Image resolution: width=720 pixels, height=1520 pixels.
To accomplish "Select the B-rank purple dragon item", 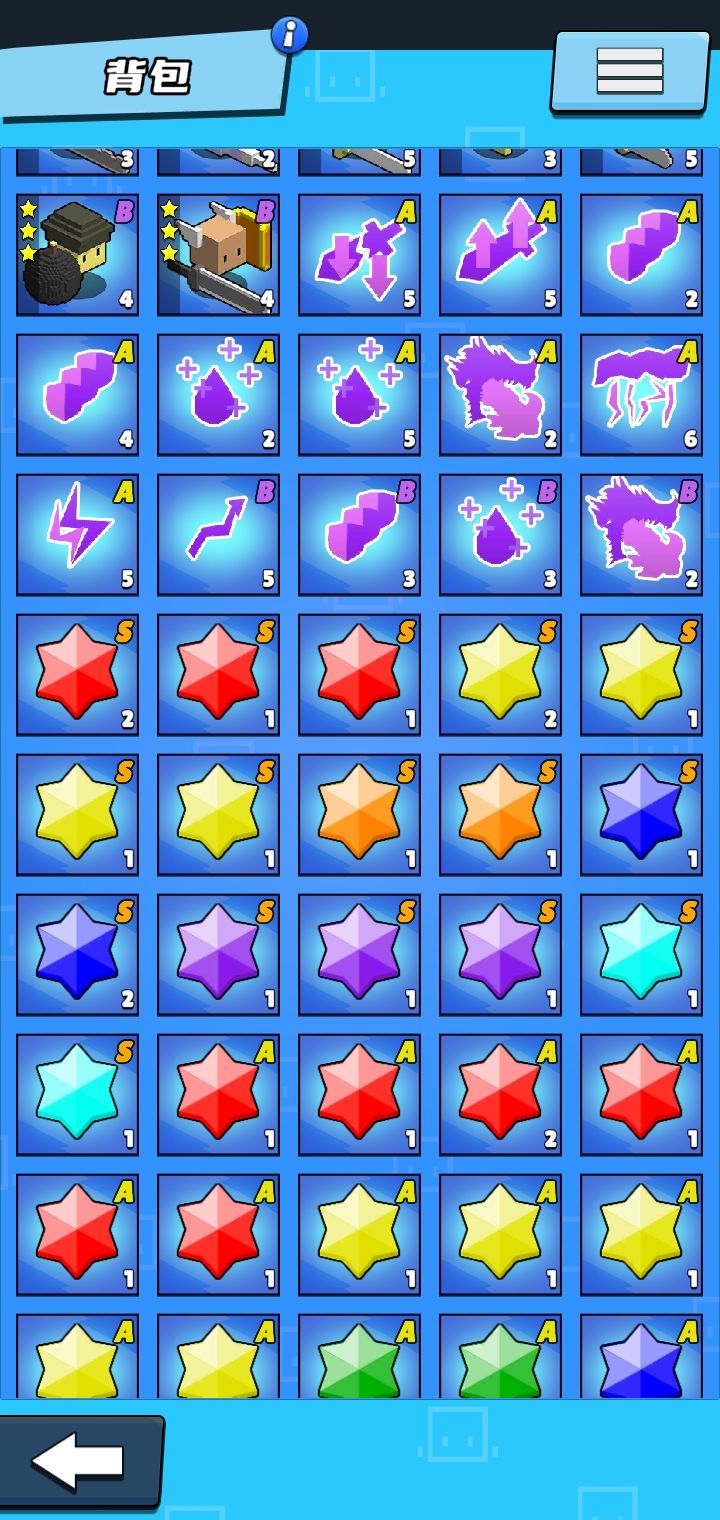I will pyautogui.click(x=642, y=535).
